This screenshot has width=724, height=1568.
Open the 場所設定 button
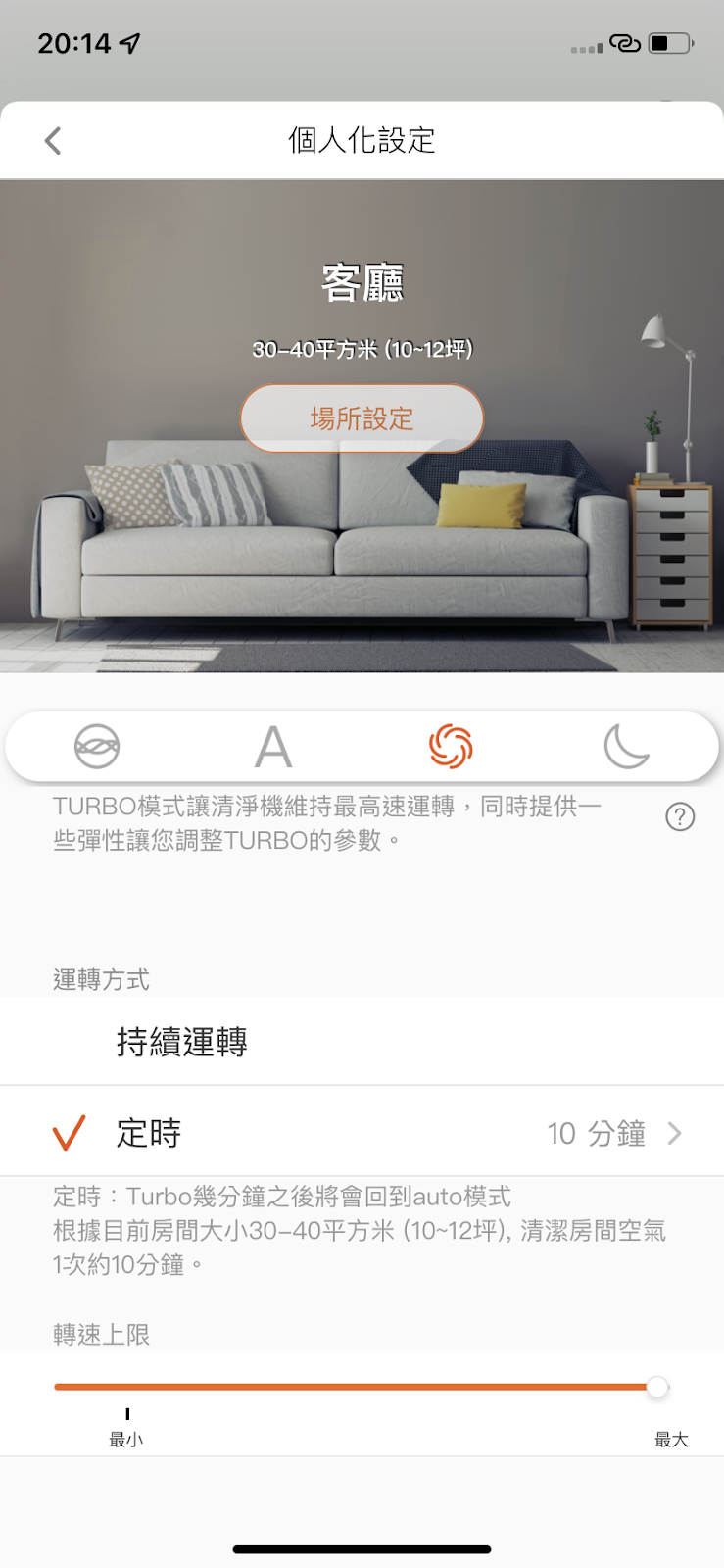362,418
